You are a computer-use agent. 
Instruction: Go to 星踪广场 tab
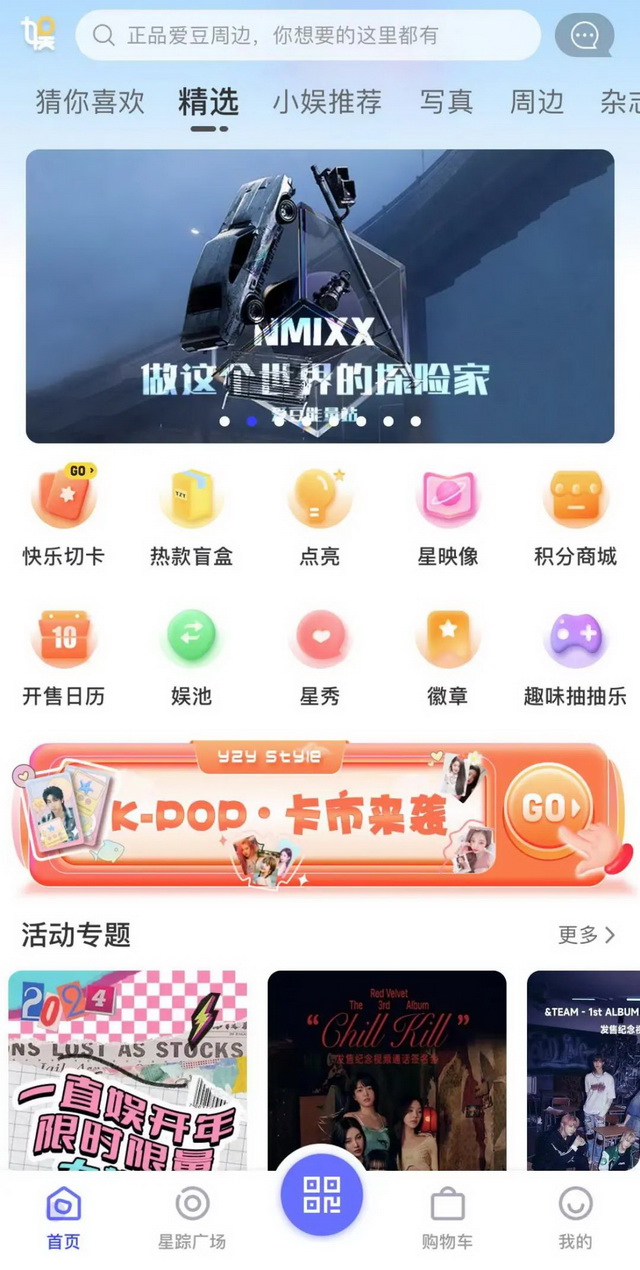point(192,1217)
